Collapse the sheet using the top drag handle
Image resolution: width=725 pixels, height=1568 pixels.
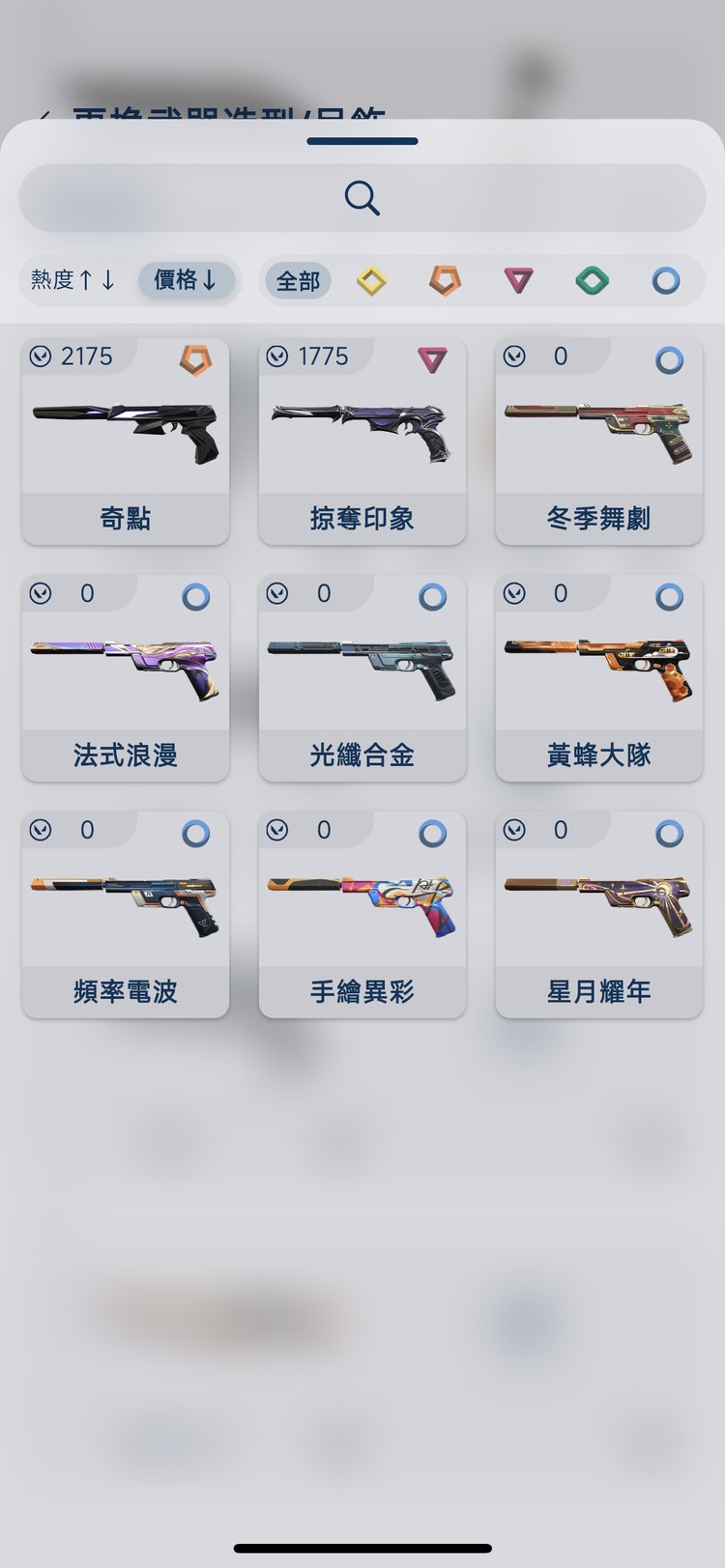click(362, 138)
